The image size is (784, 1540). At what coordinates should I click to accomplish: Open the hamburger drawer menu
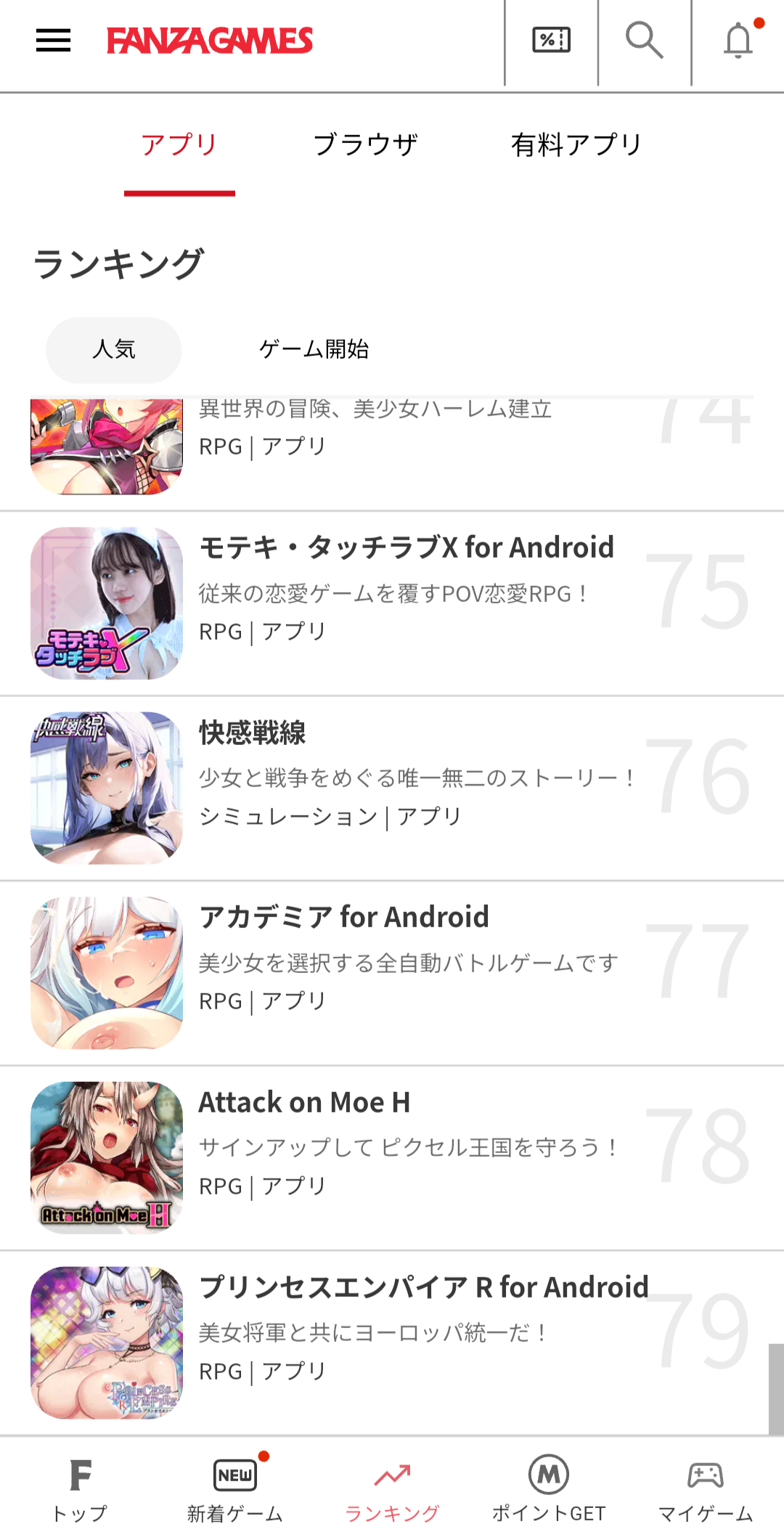(53, 41)
